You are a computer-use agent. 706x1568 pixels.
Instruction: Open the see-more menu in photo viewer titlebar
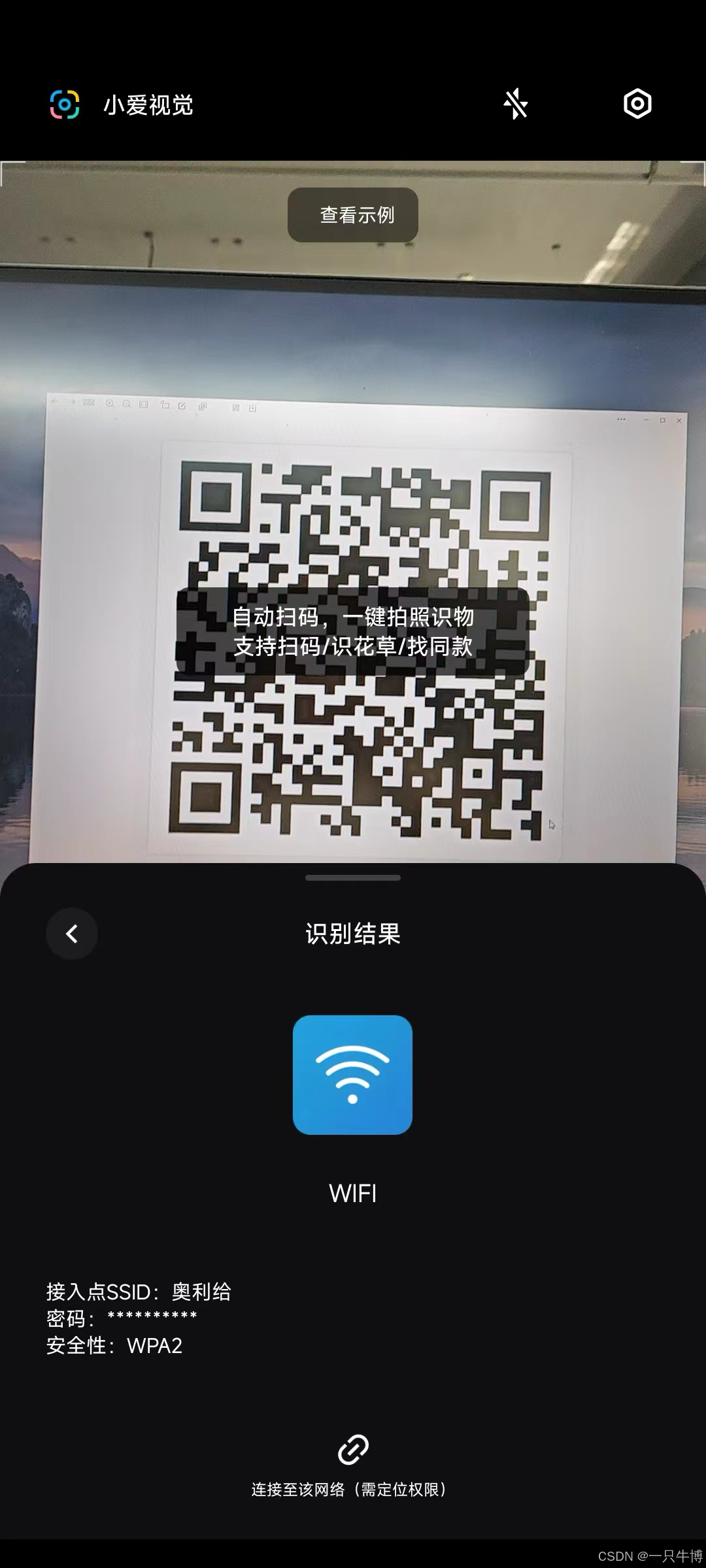(x=621, y=420)
